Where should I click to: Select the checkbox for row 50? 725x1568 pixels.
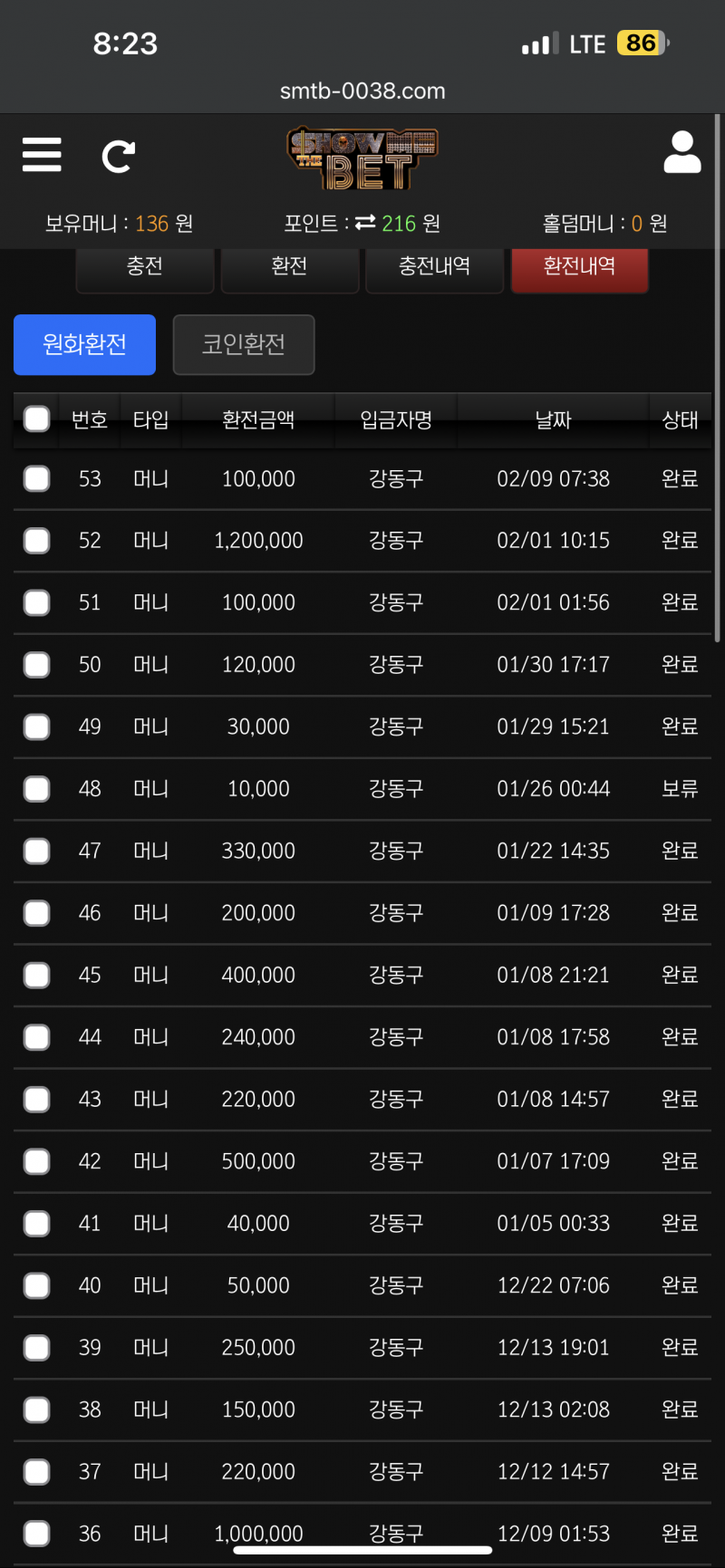click(36, 665)
